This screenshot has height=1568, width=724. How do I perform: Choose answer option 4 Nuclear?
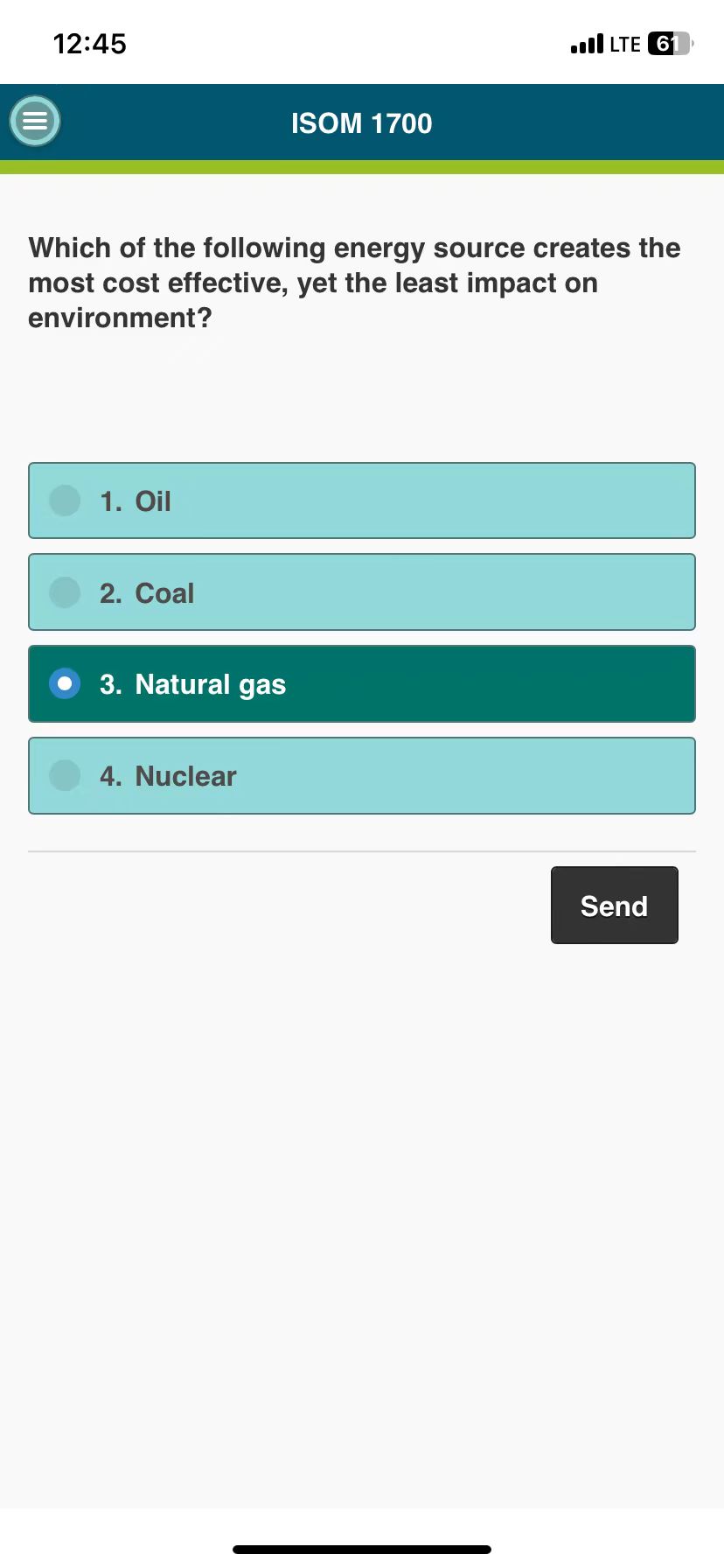pyautogui.click(x=361, y=775)
